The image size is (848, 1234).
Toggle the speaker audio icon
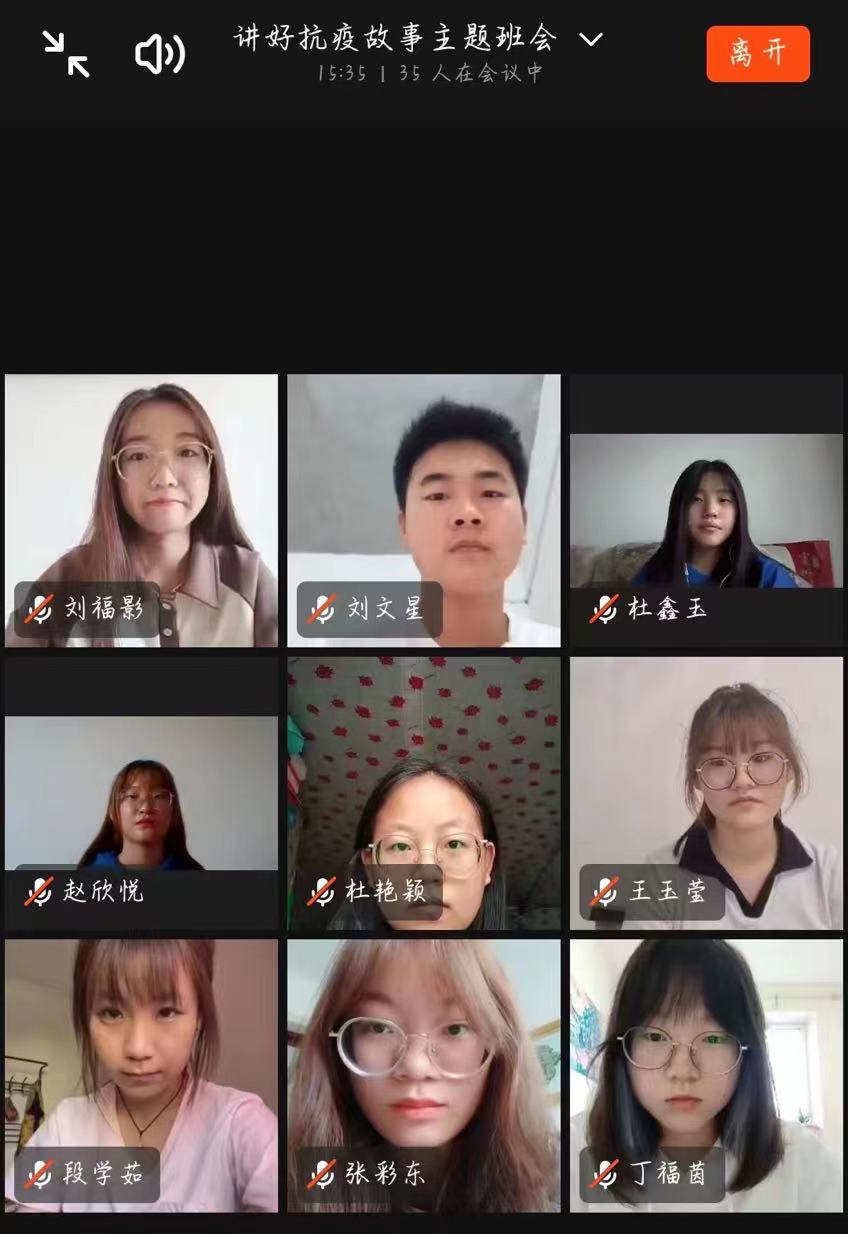160,54
